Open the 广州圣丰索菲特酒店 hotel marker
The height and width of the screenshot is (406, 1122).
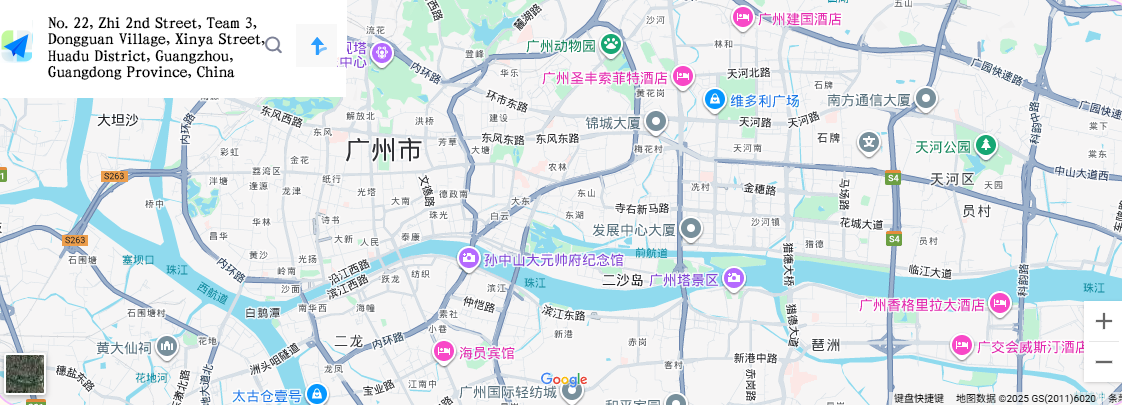(x=683, y=76)
